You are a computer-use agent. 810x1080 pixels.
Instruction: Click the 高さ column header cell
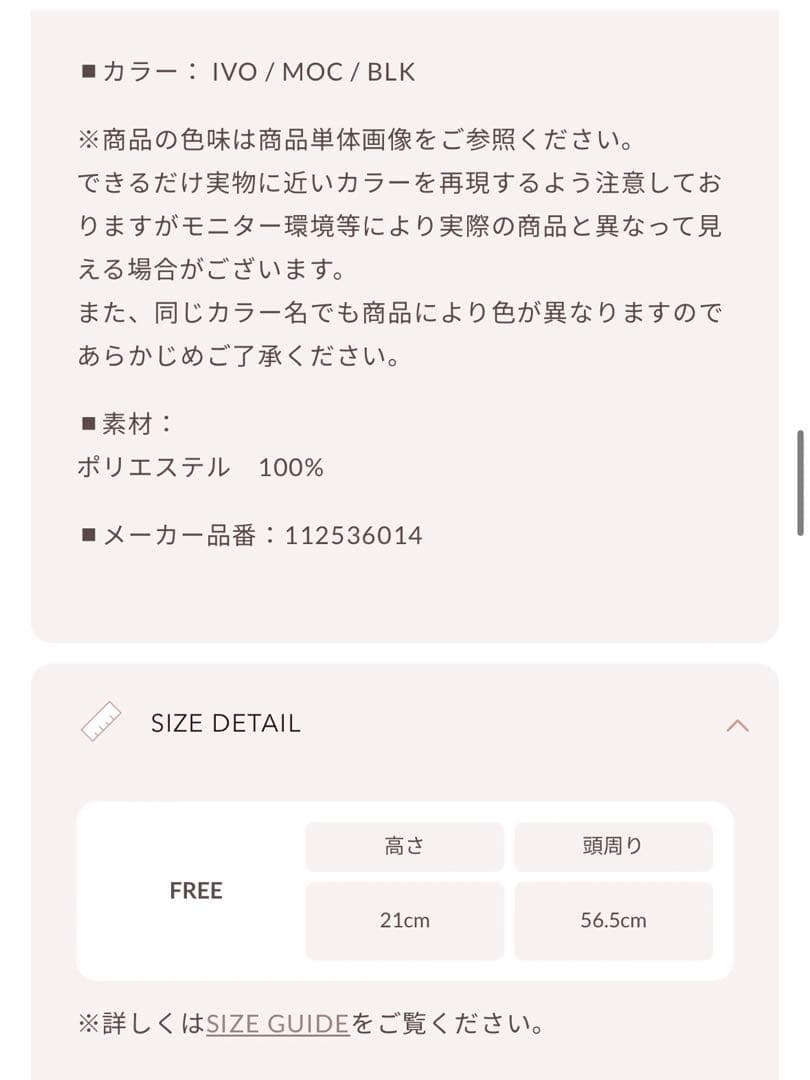tap(404, 845)
